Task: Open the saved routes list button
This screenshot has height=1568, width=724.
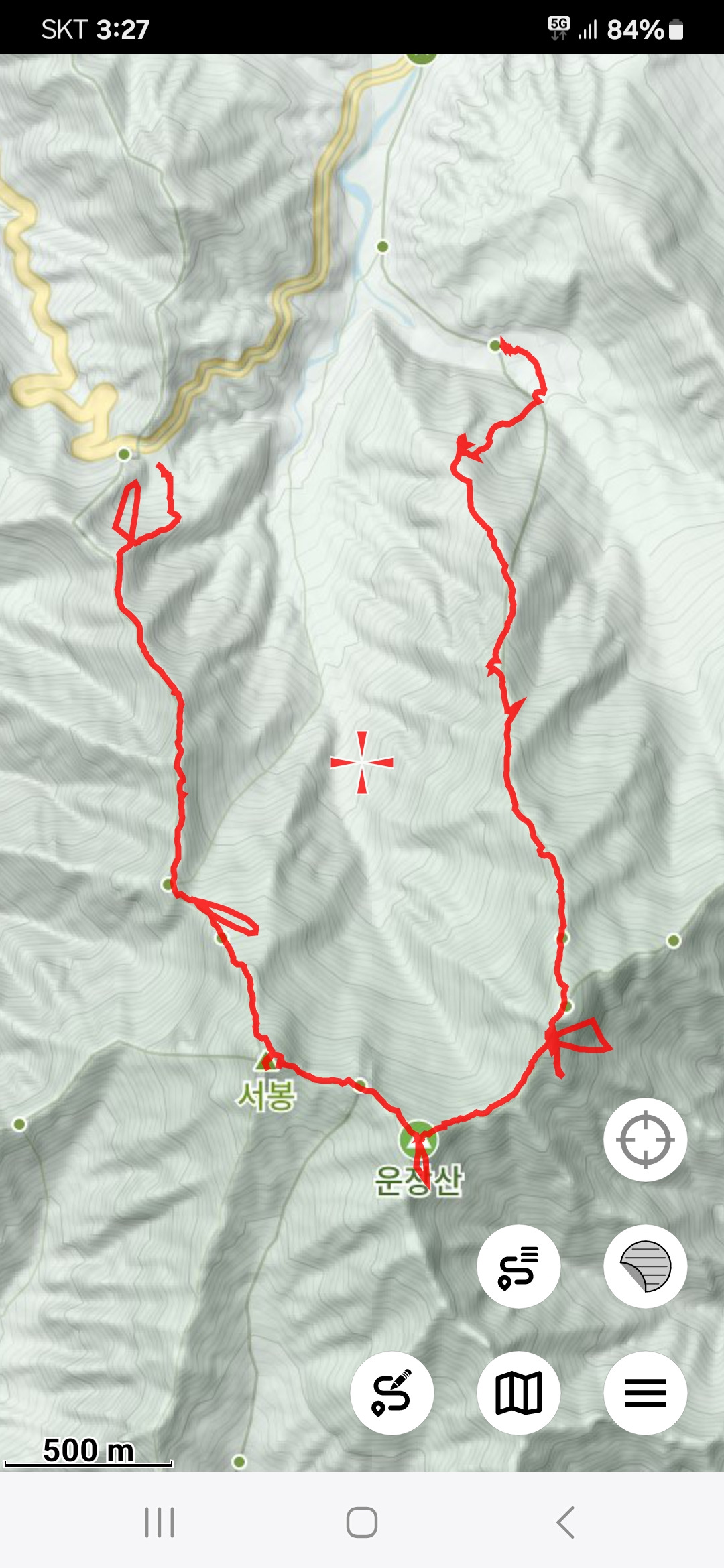Action: pos(518,1266)
